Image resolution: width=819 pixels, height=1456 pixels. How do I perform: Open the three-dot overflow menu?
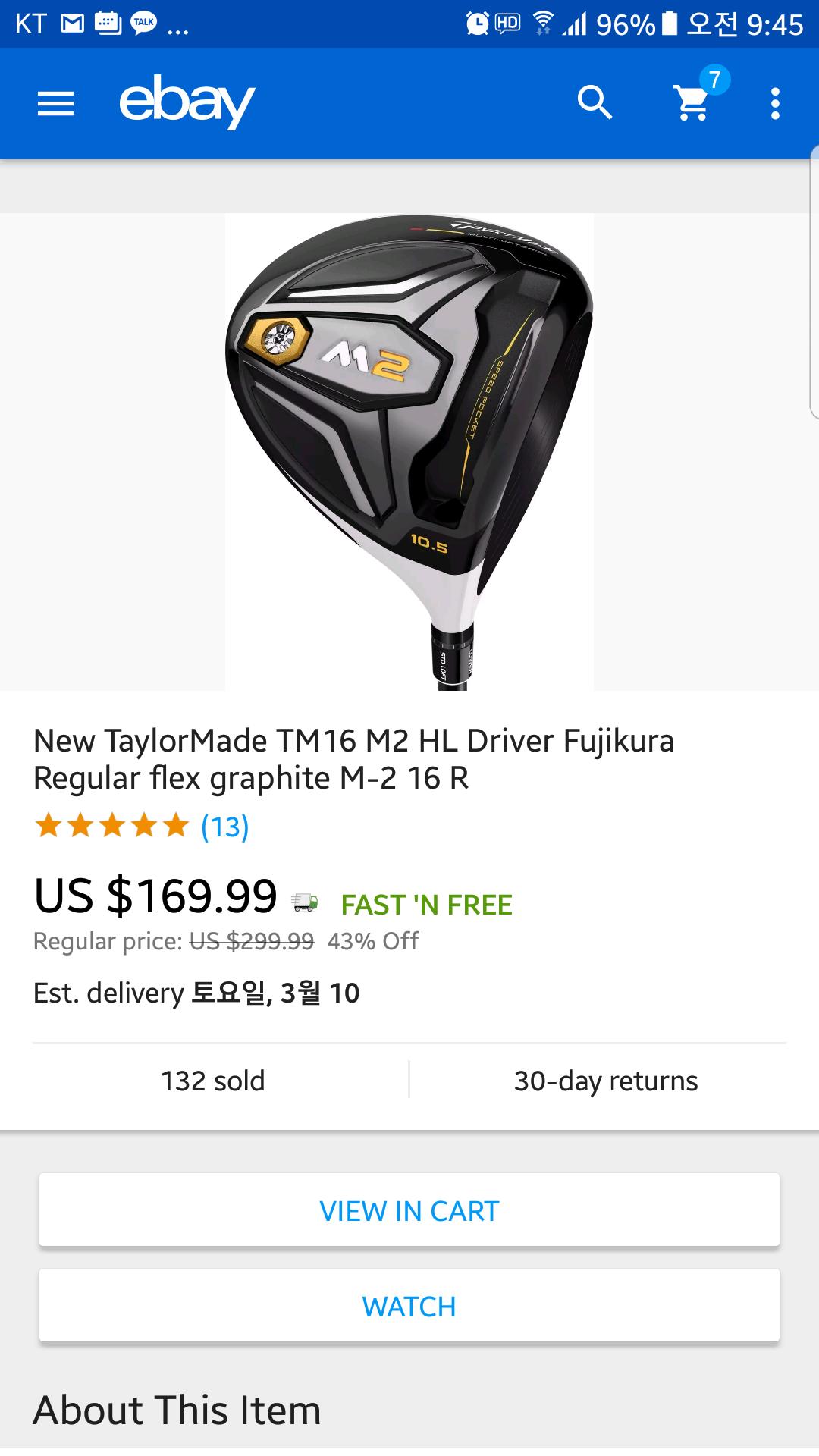(774, 103)
